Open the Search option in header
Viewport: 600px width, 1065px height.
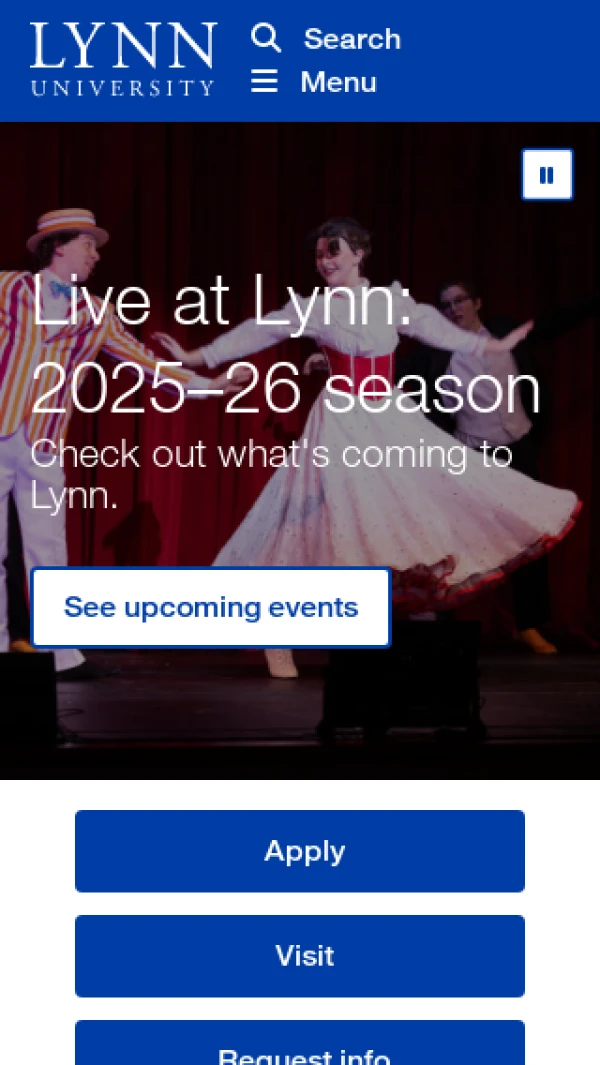coord(326,39)
